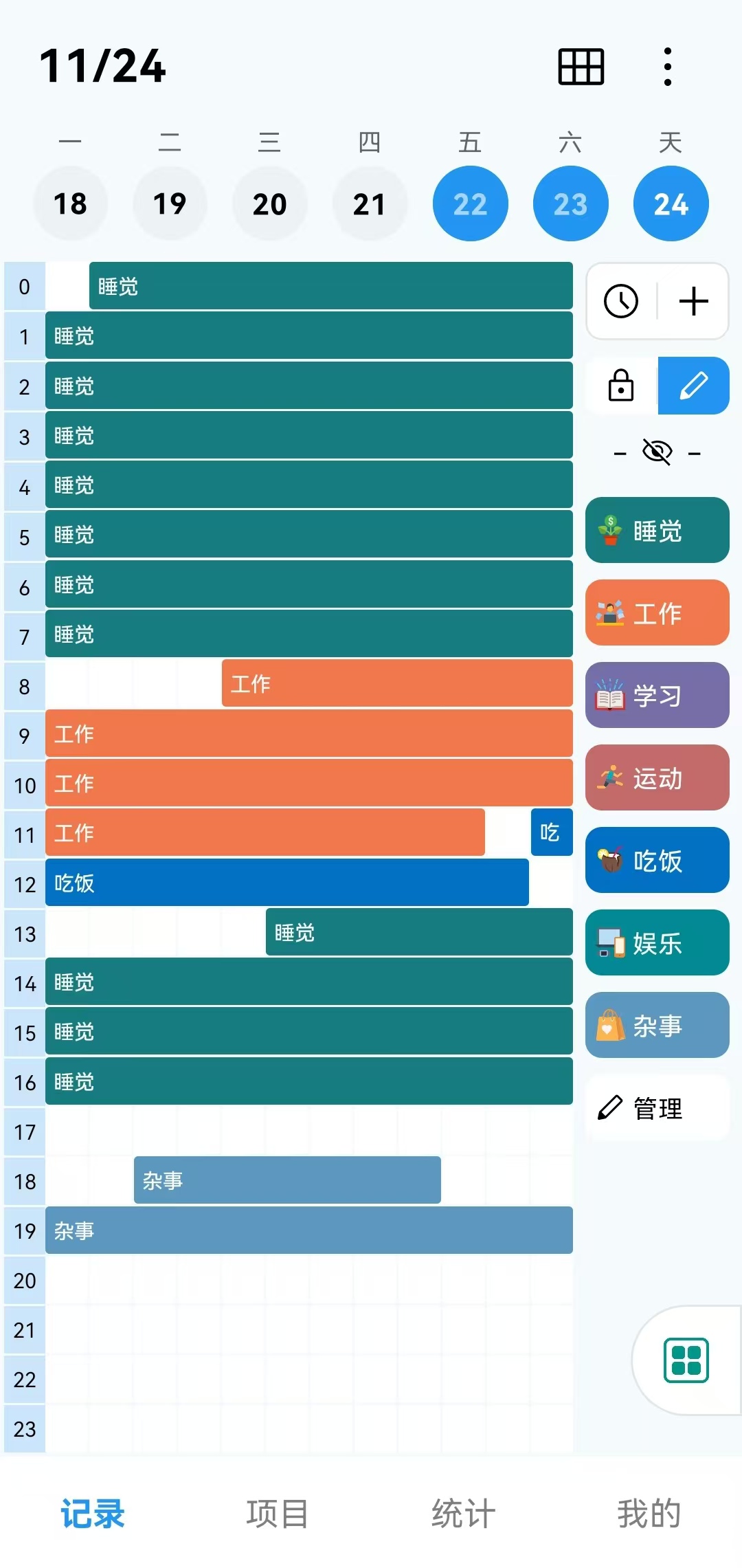Screen dimensions: 742x1568
Task: Switch to pencil edit mode
Action: coord(693,386)
